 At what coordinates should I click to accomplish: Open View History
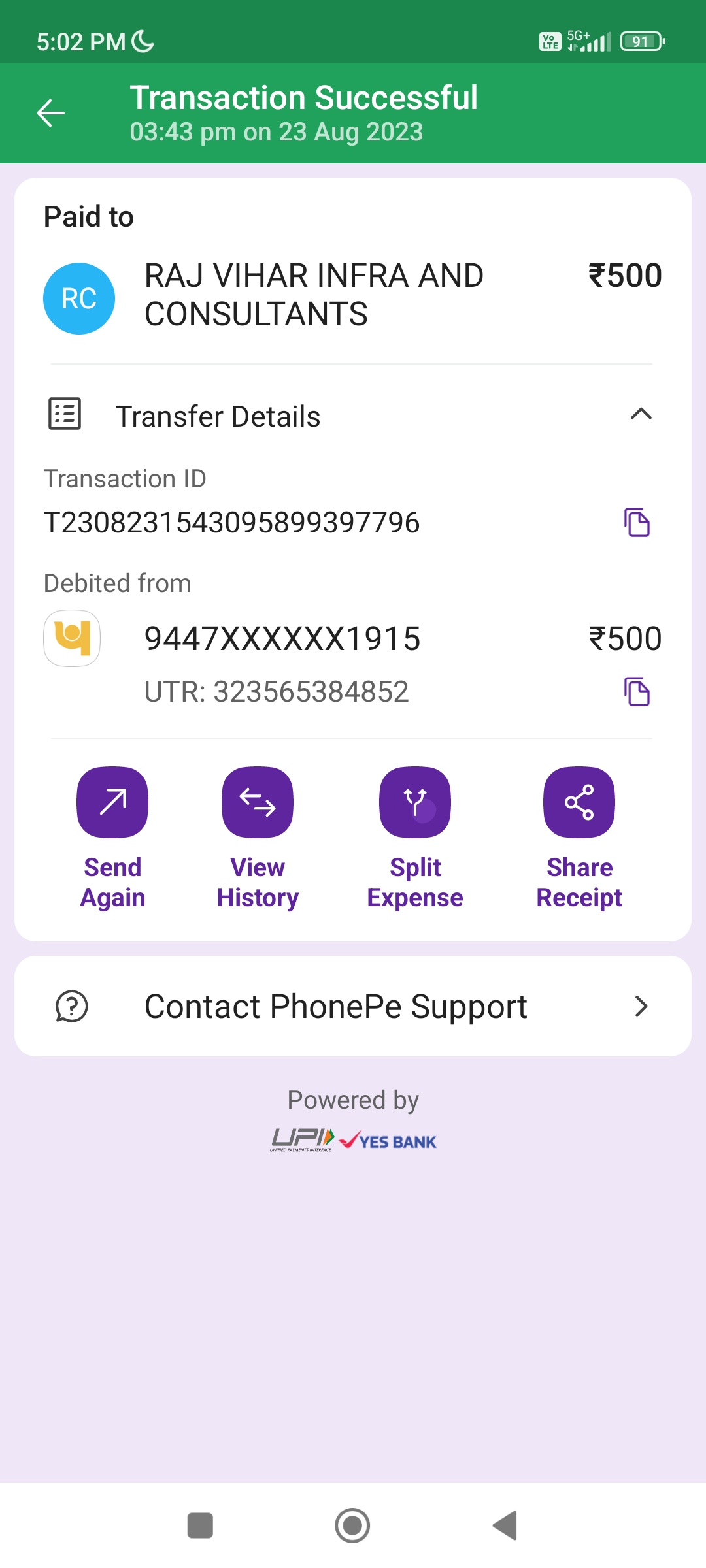pyautogui.click(x=258, y=802)
